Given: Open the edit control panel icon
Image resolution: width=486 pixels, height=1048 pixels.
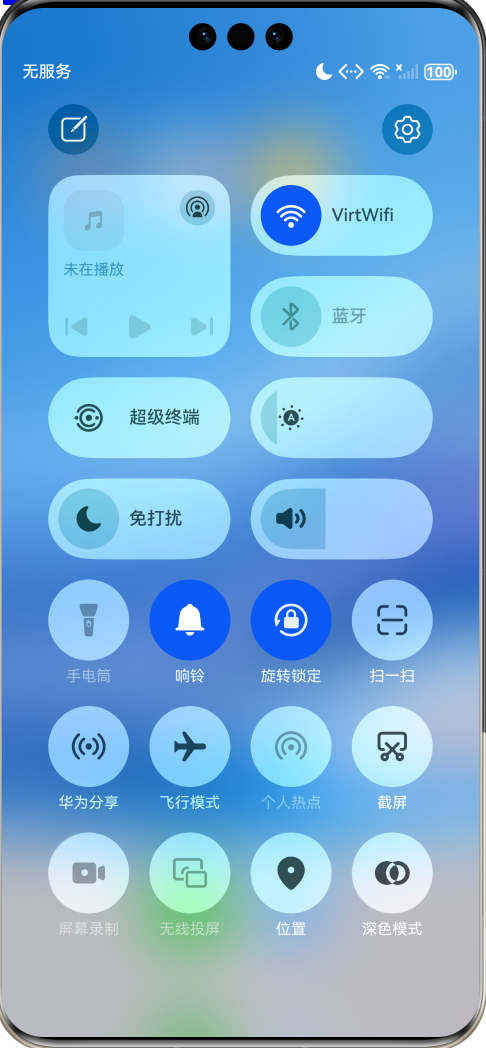Looking at the screenshot, I should click(x=74, y=129).
